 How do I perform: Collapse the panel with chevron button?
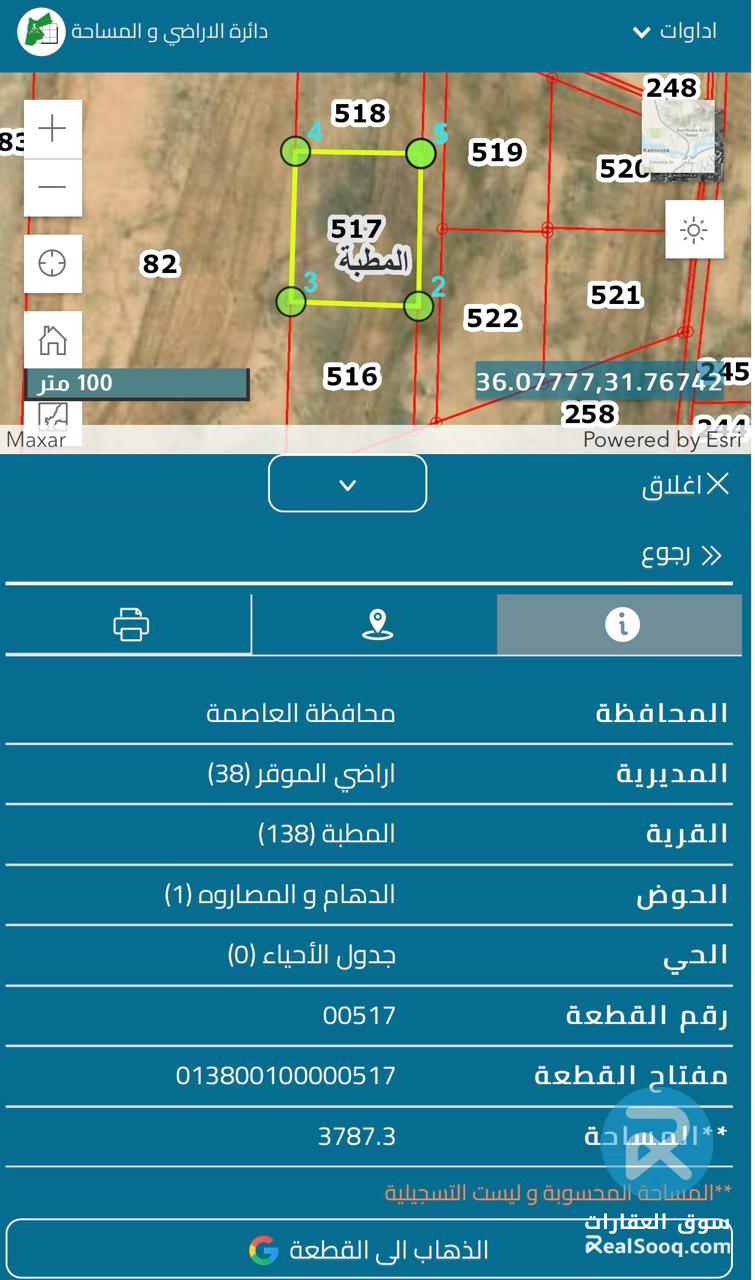(347, 485)
